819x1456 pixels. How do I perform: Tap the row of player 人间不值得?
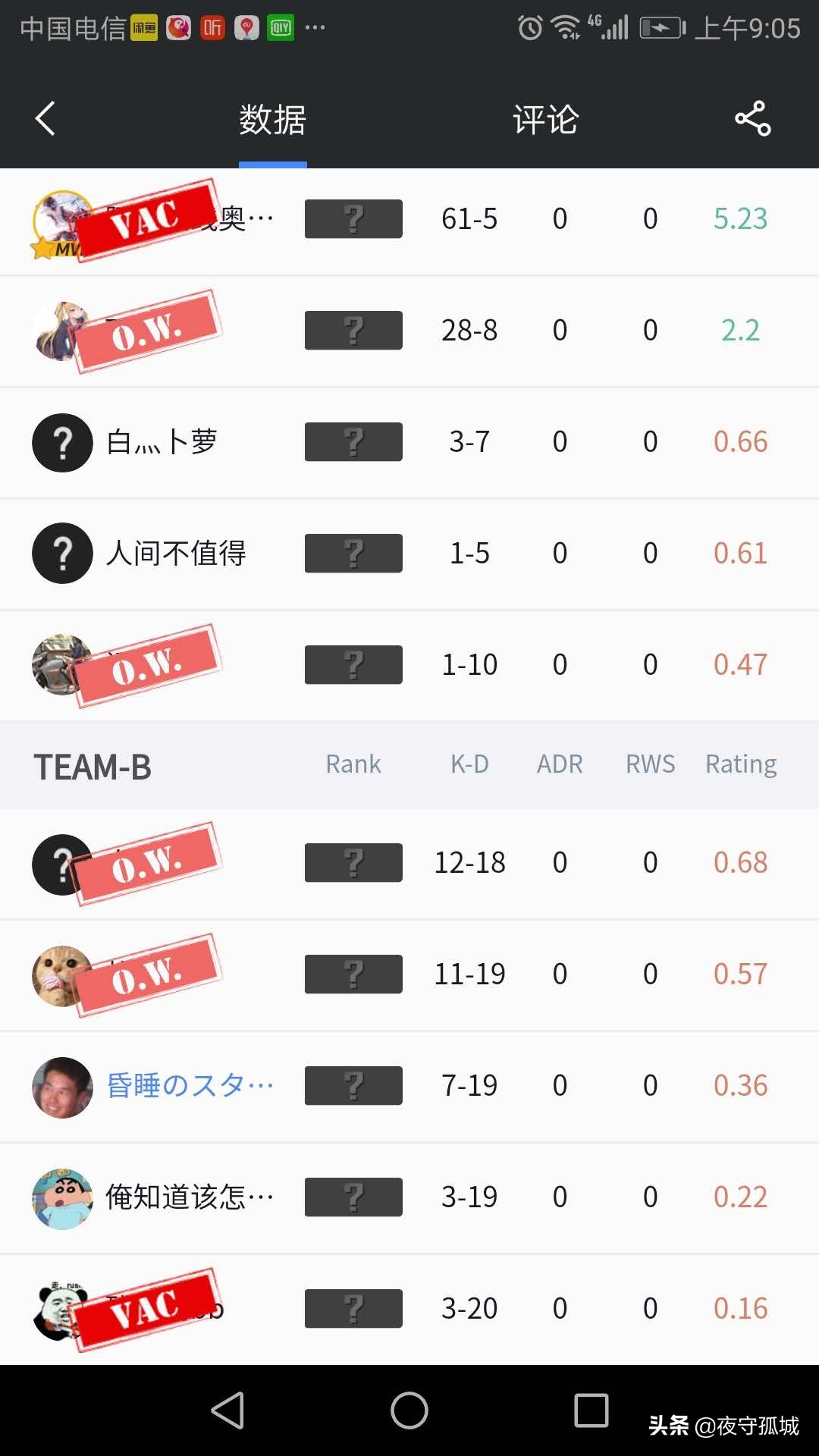[x=409, y=553]
